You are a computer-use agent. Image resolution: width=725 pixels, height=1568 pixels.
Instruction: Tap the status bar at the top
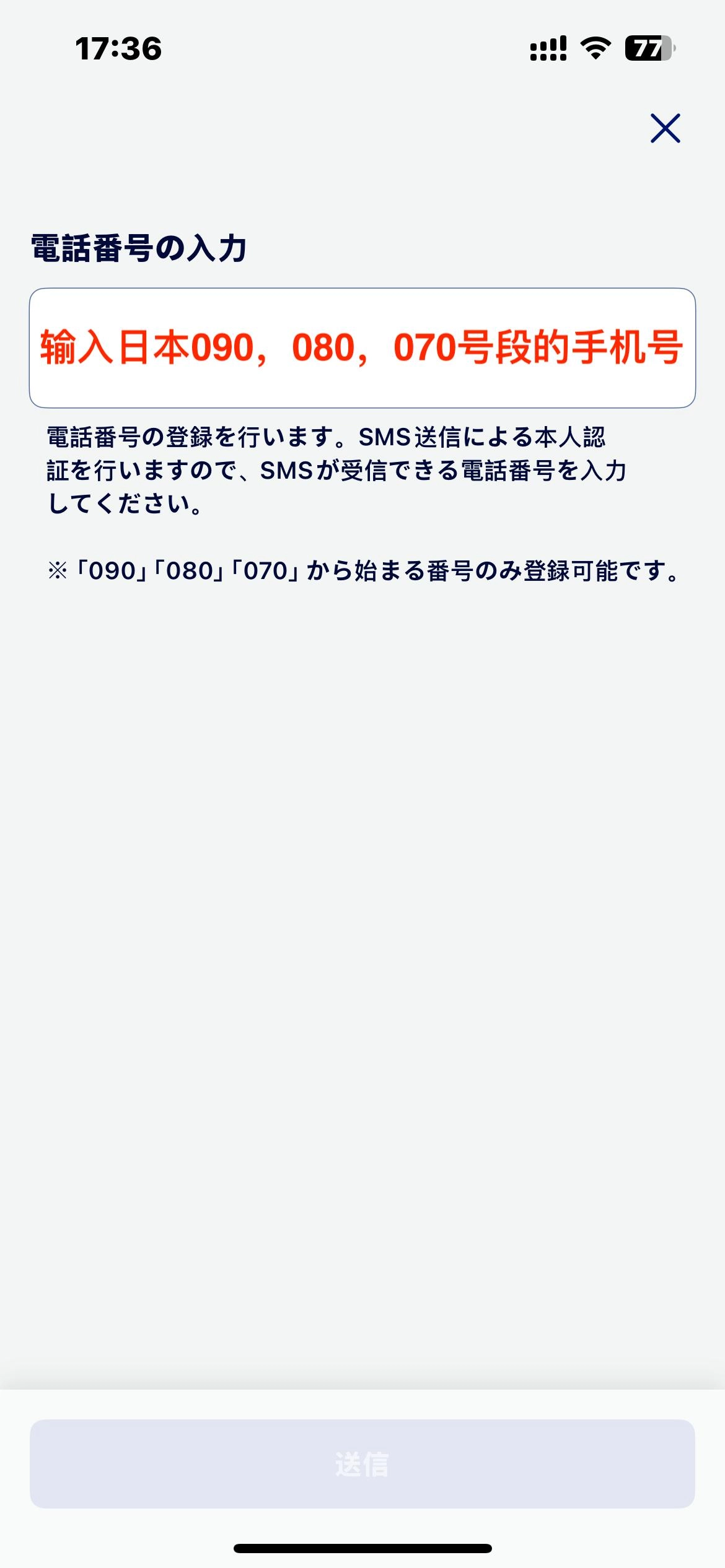[x=362, y=50]
